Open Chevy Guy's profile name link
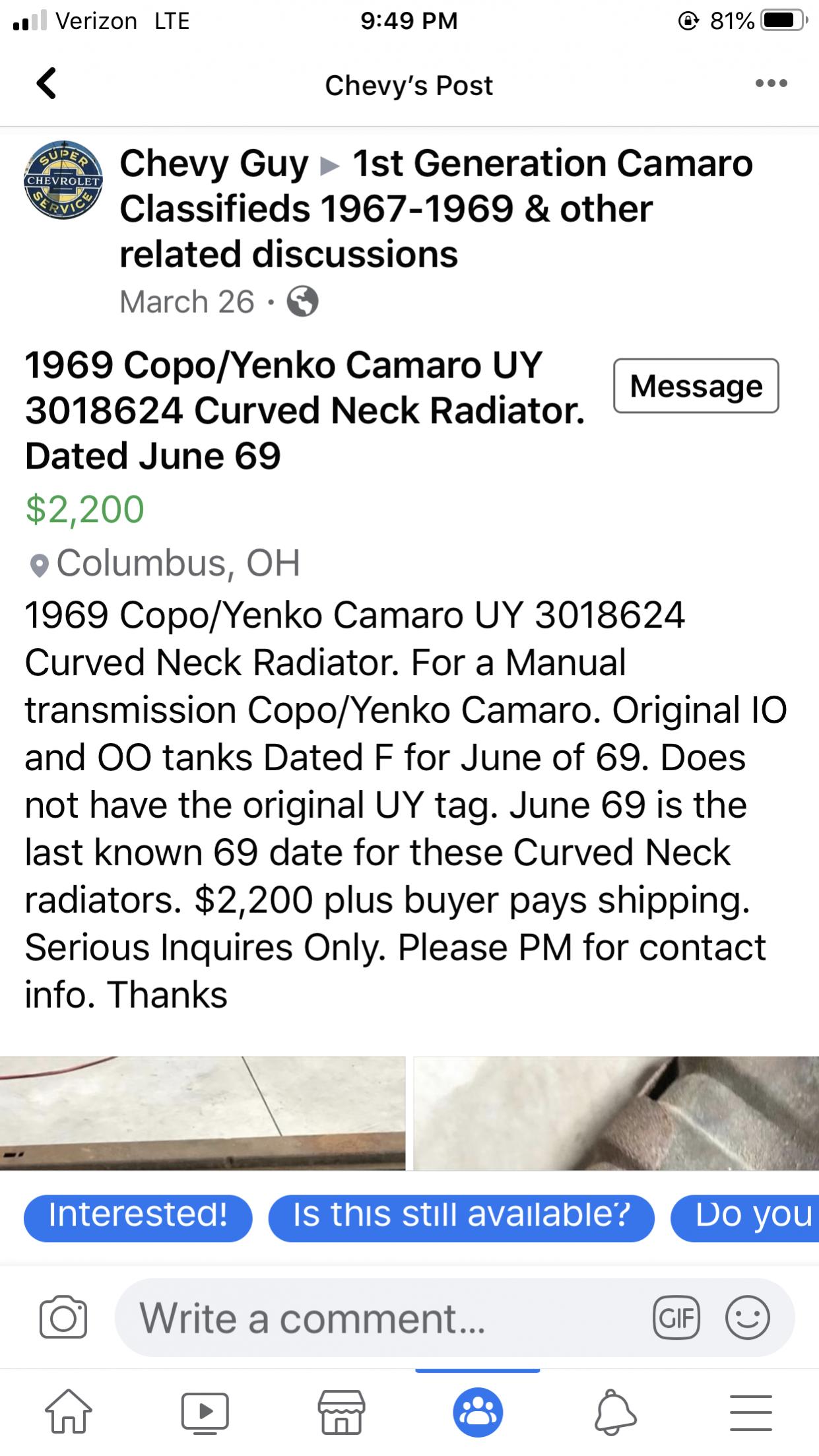 (214, 164)
